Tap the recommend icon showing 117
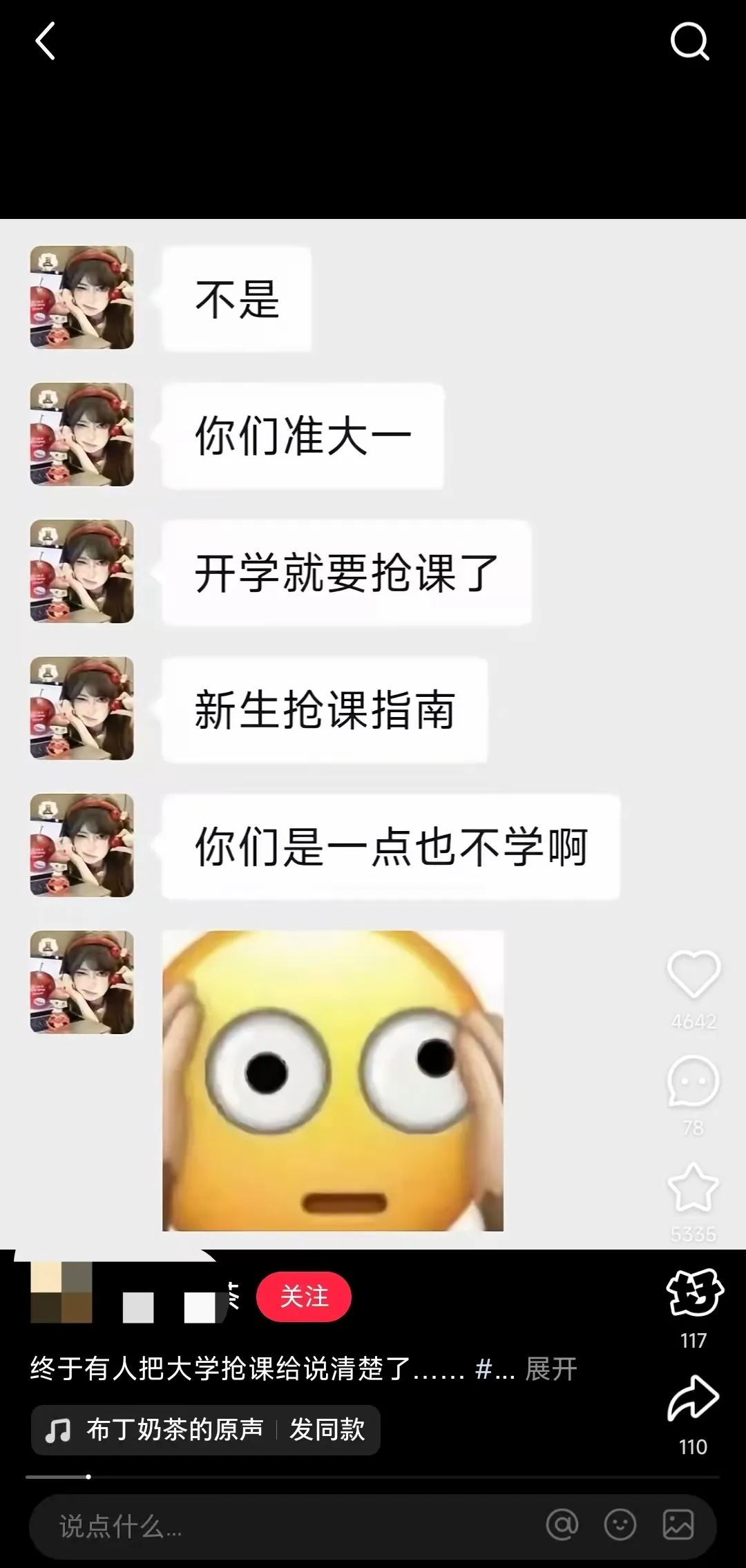The width and height of the screenshot is (746, 1568). 693,1294
